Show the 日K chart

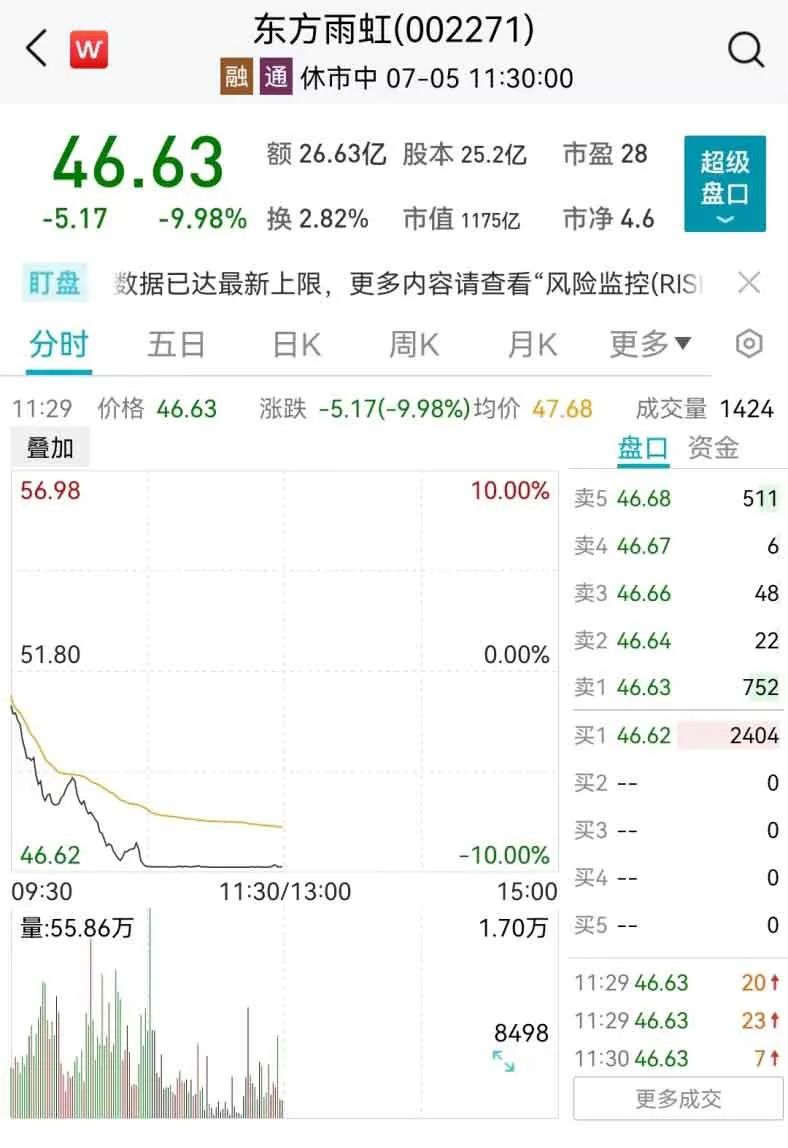point(297,345)
